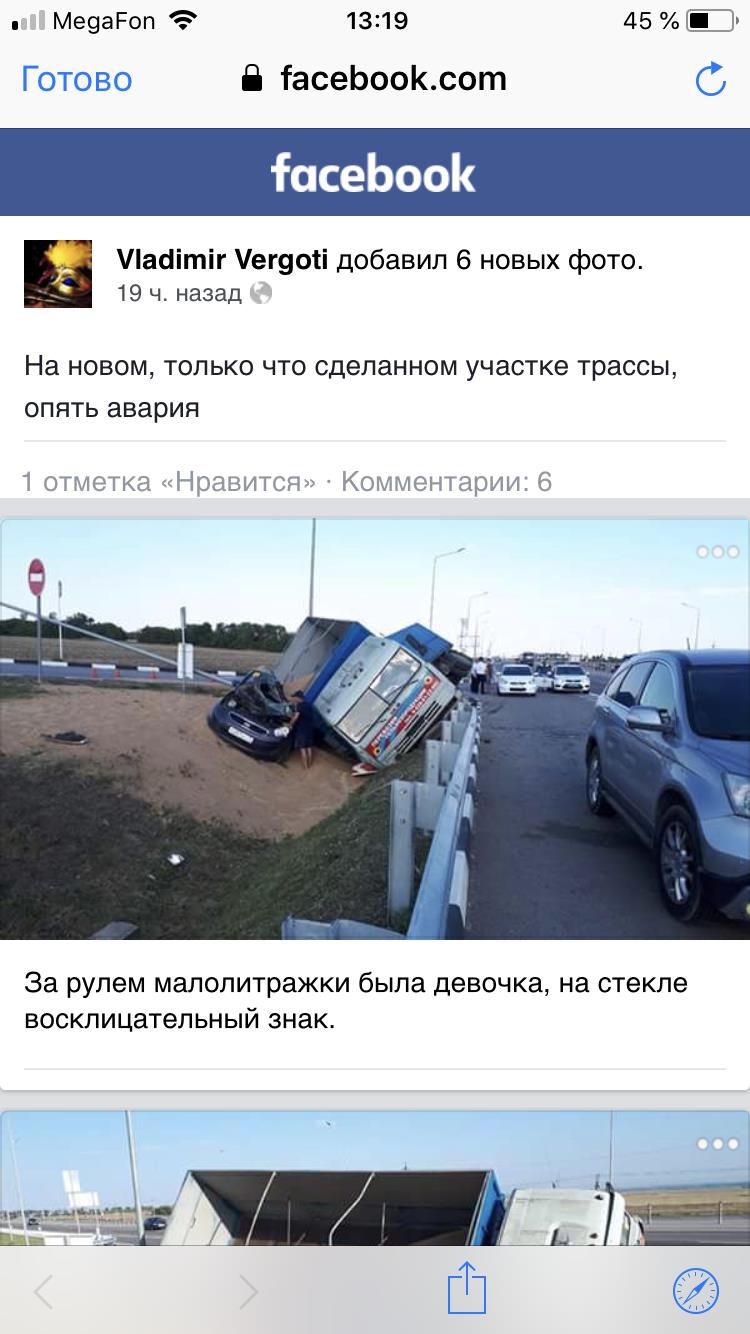
Task: Open post timestamp 19 ч. назад
Action: 179,293
